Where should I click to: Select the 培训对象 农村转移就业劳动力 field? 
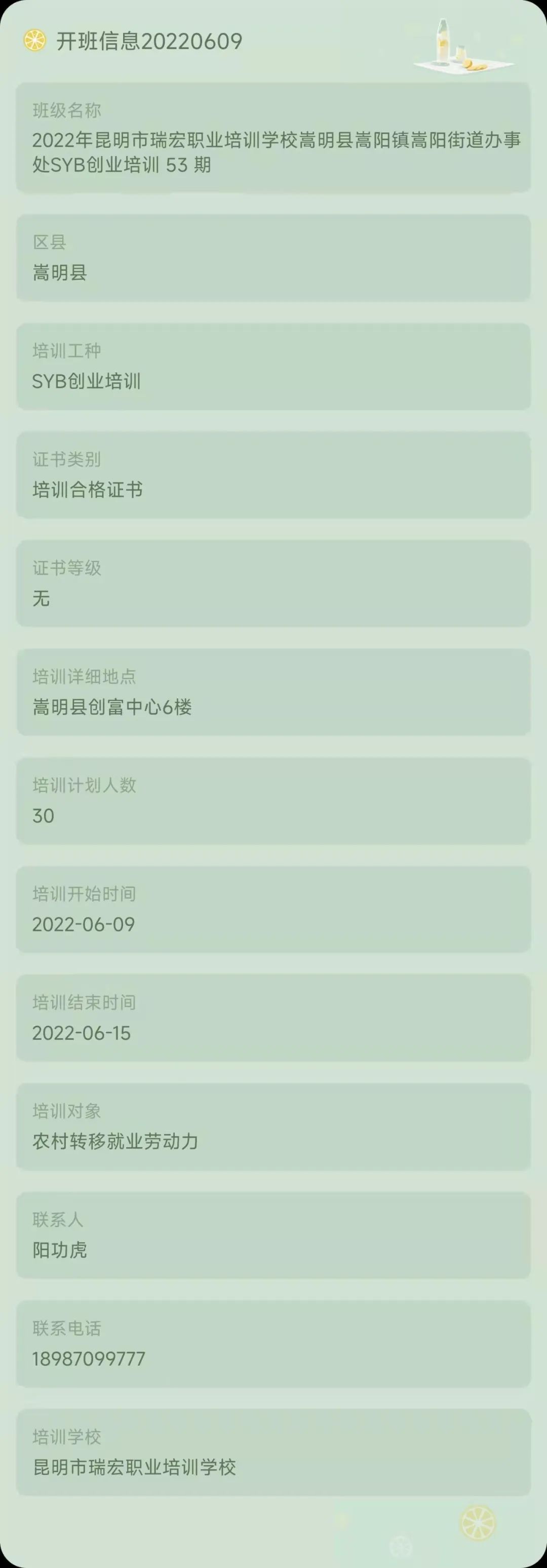click(x=273, y=1126)
